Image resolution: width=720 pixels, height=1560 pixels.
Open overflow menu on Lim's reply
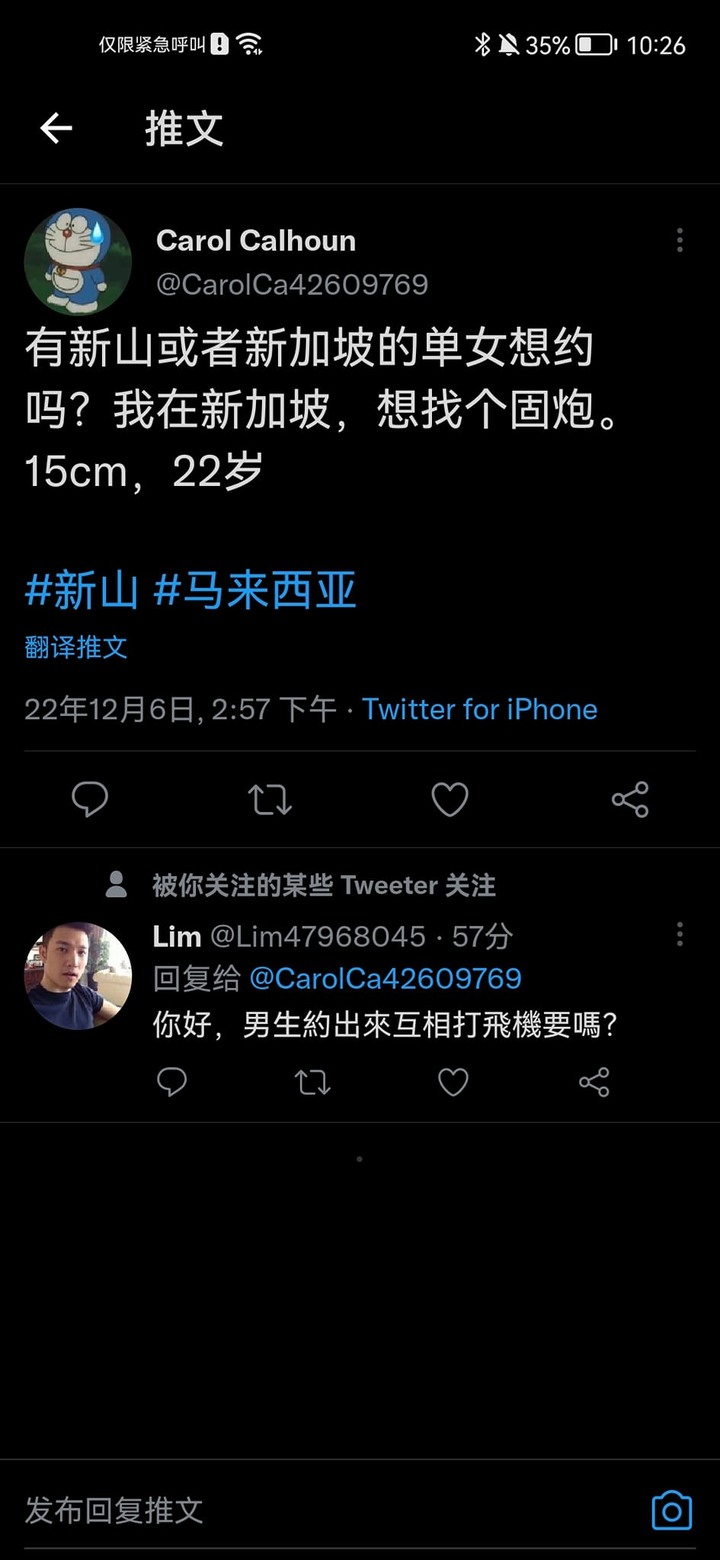point(680,935)
